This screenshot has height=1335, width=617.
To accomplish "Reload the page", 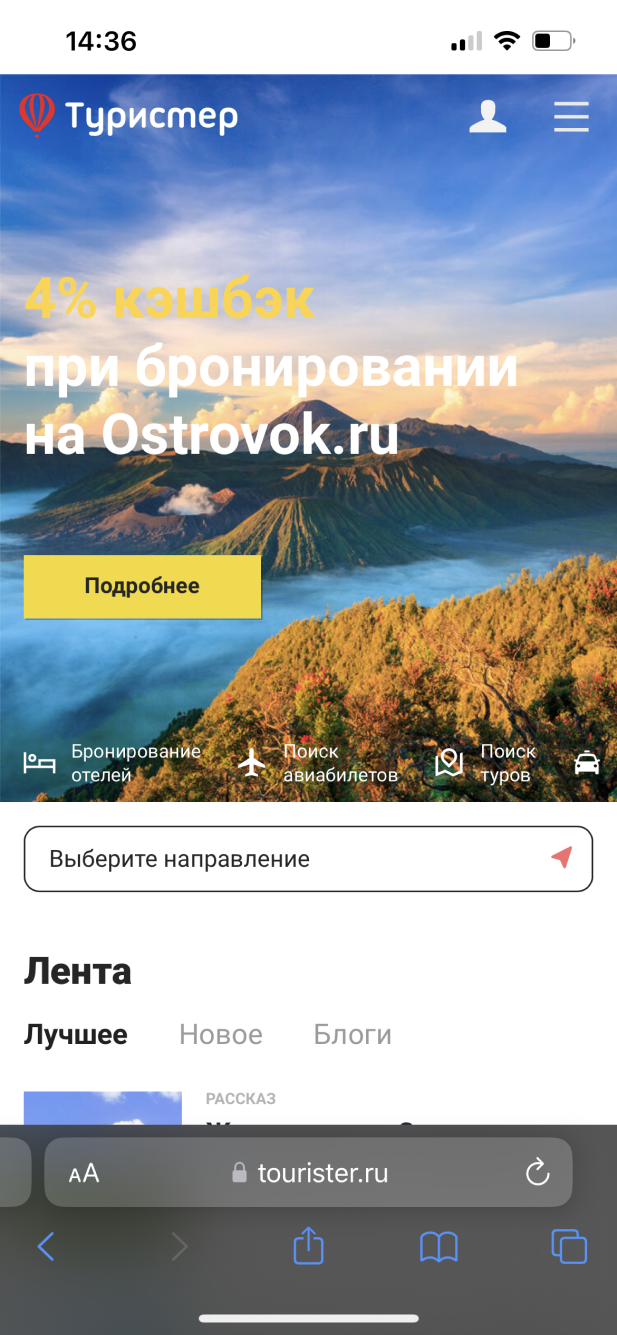I will [x=538, y=1172].
